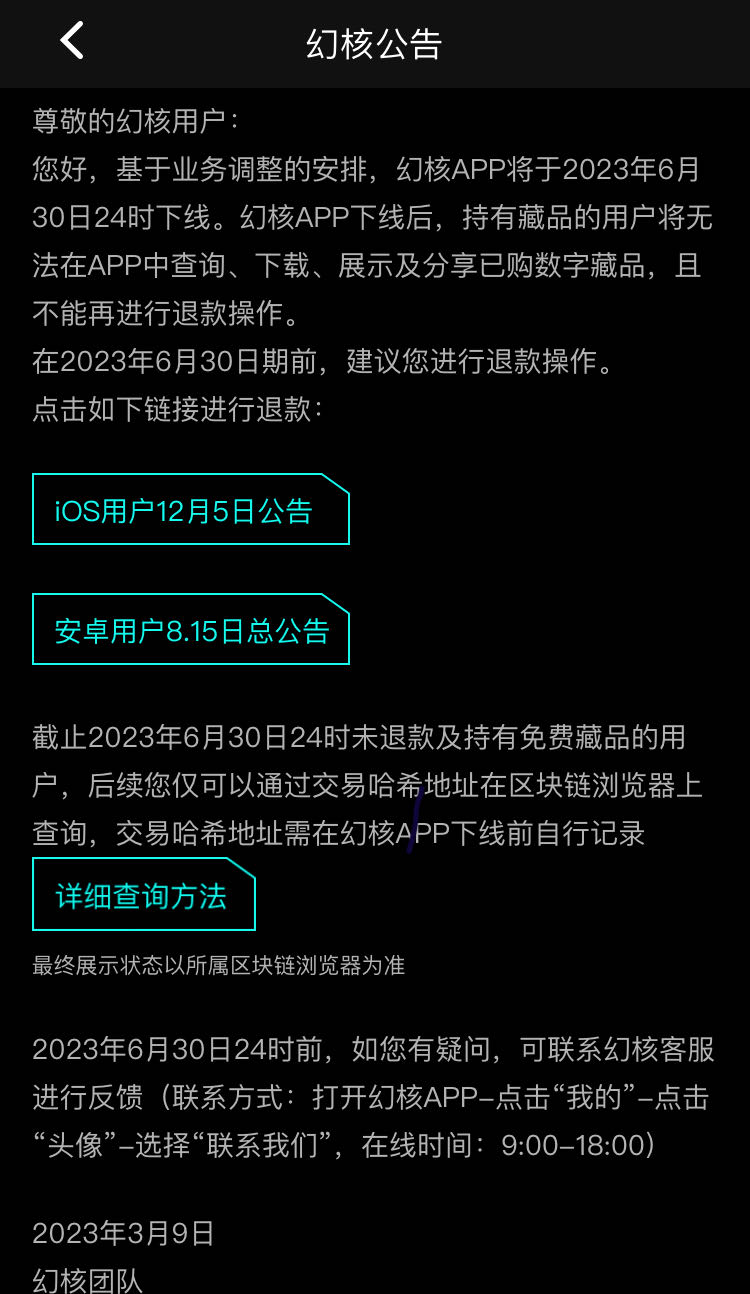The width and height of the screenshot is (750, 1294).
Task: Go back from the 幻核公告 page
Action: (x=72, y=42)
